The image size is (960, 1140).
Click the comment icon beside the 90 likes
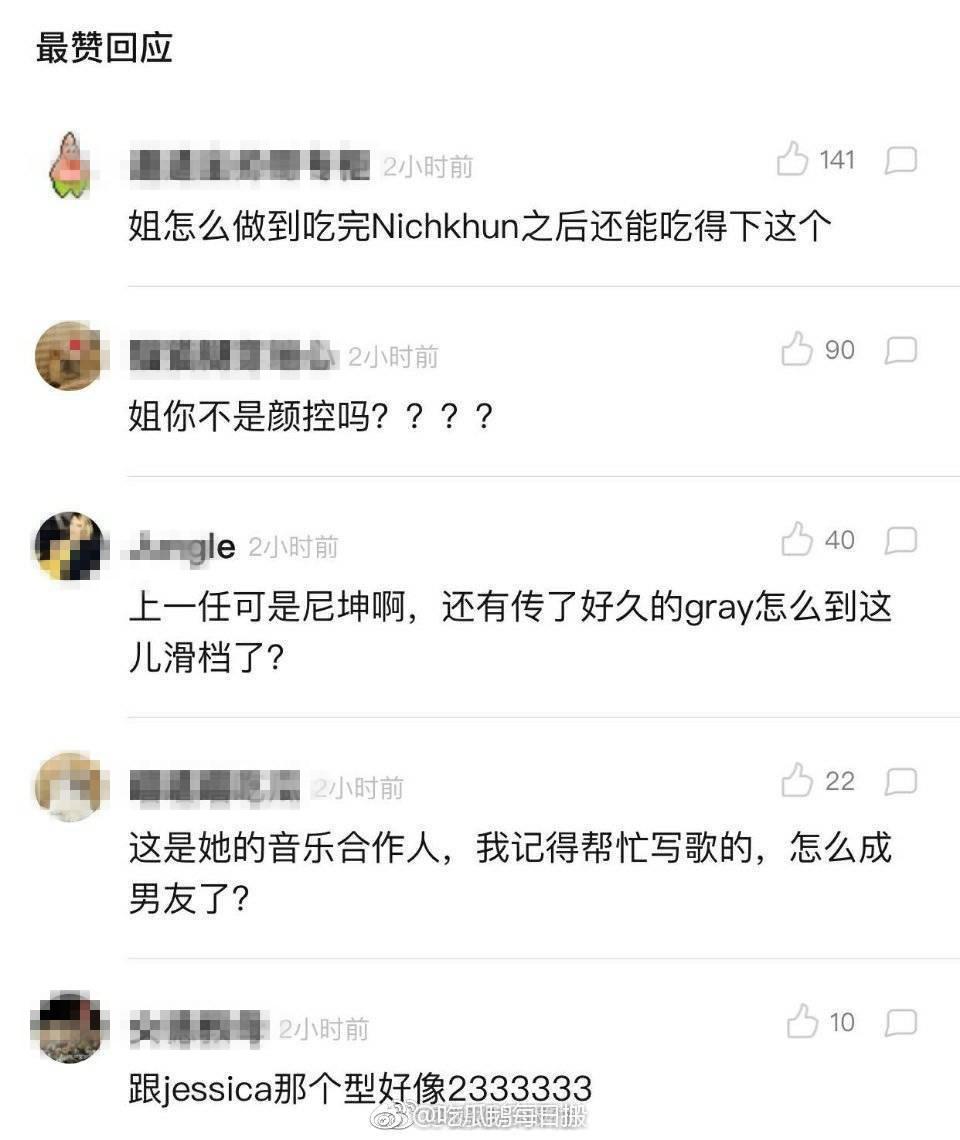[901, 350]
